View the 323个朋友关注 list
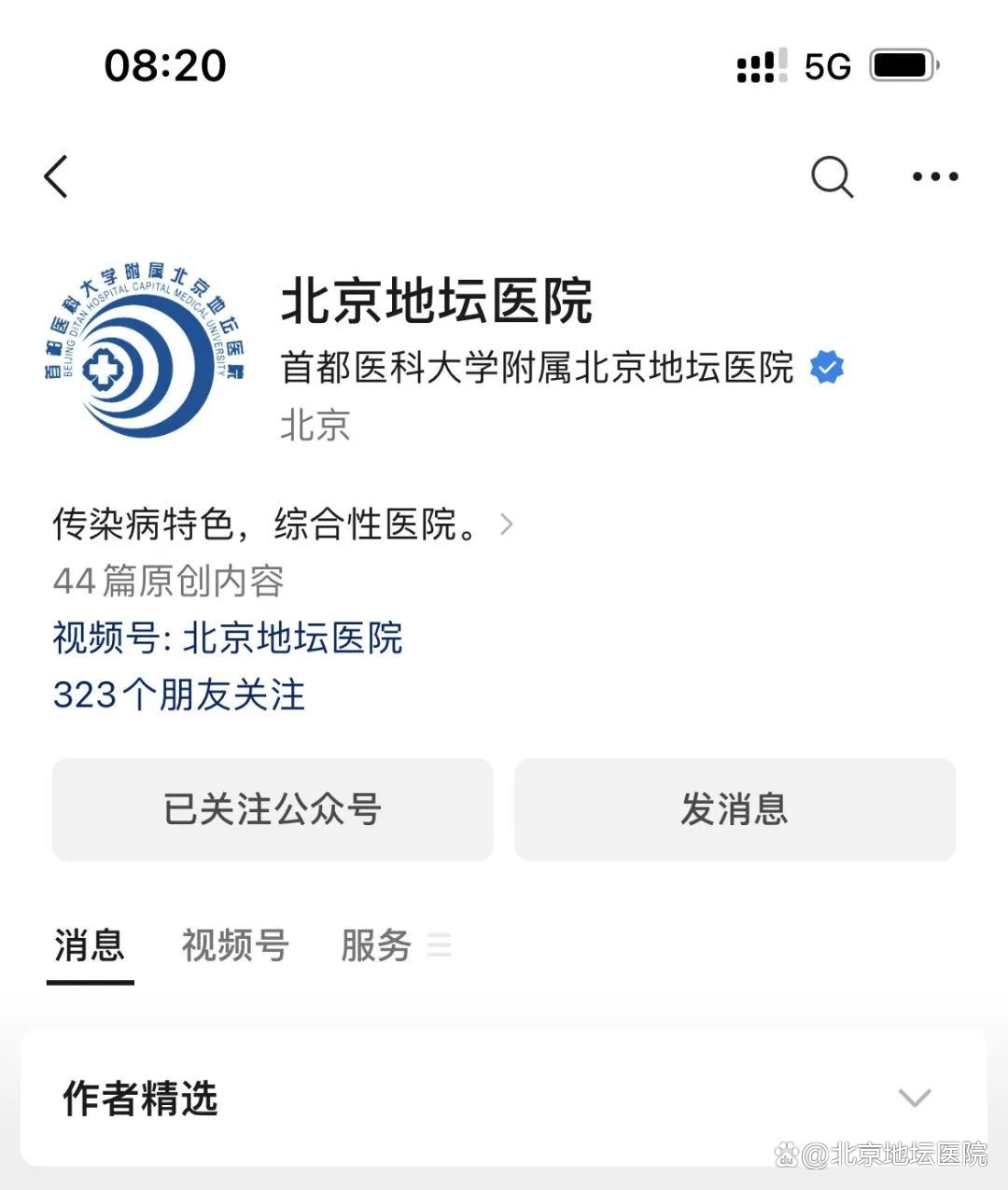 179,695
